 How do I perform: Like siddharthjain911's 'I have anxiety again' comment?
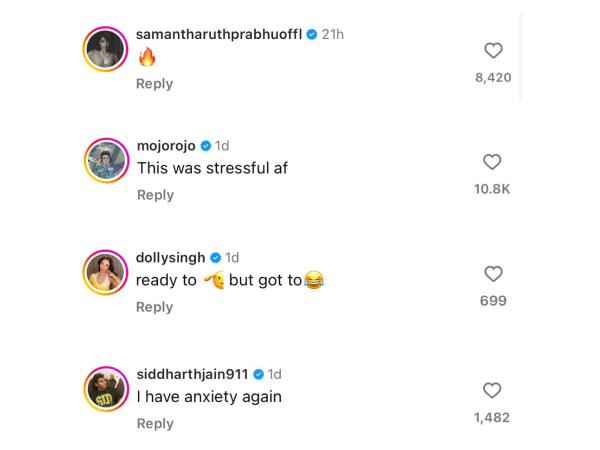[x=492, y=391]
